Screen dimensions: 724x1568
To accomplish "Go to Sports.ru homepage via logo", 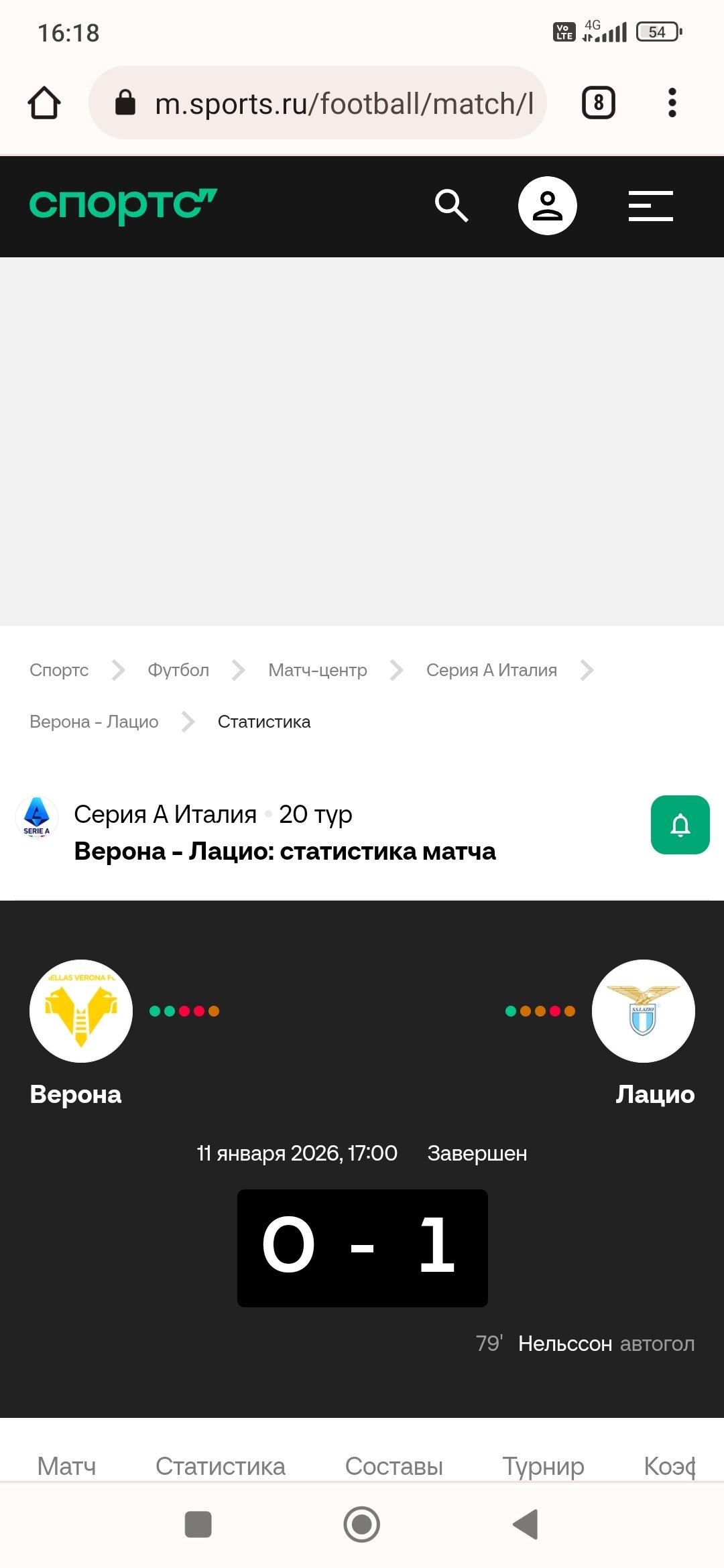I will pos(123,204).
